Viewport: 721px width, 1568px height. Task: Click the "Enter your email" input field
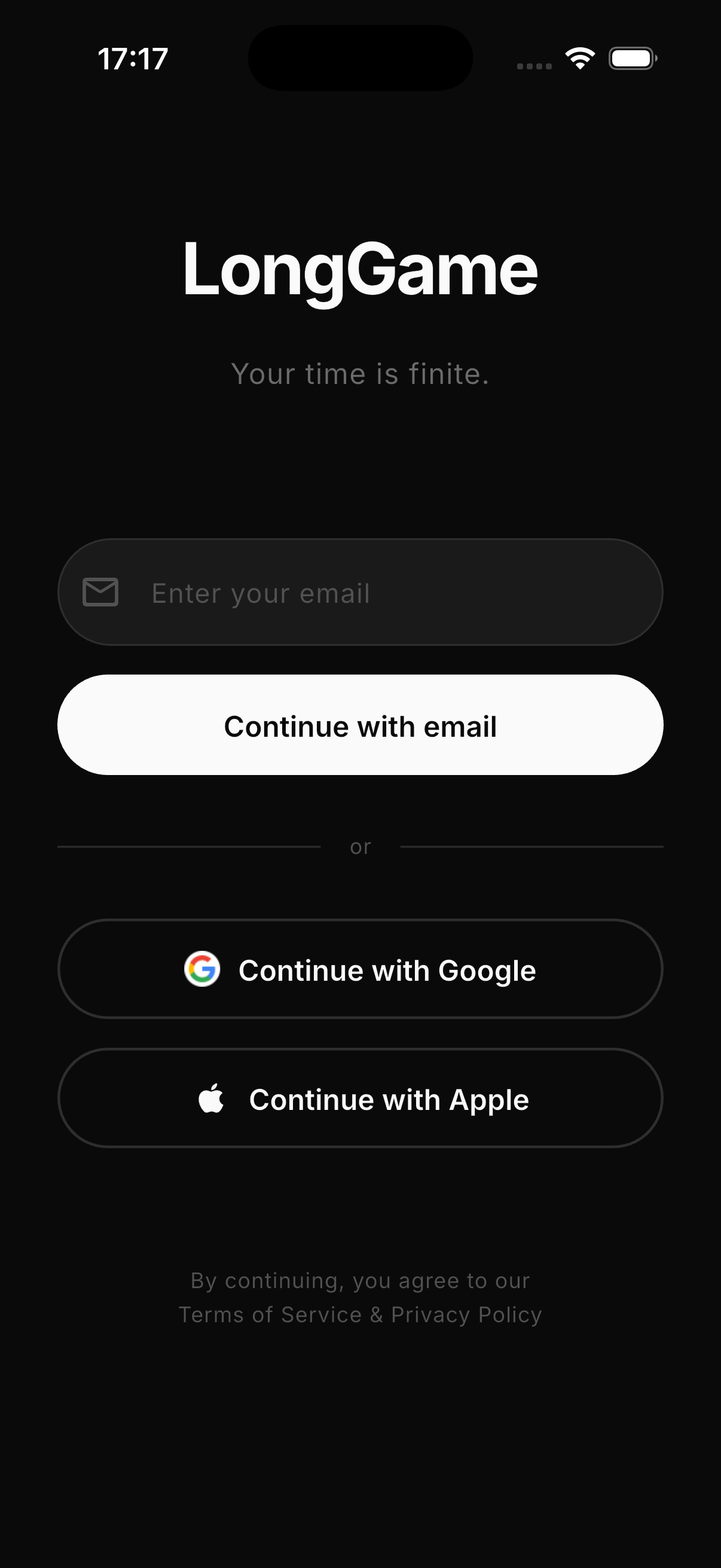pyautogui.click(x=360, y=592)
